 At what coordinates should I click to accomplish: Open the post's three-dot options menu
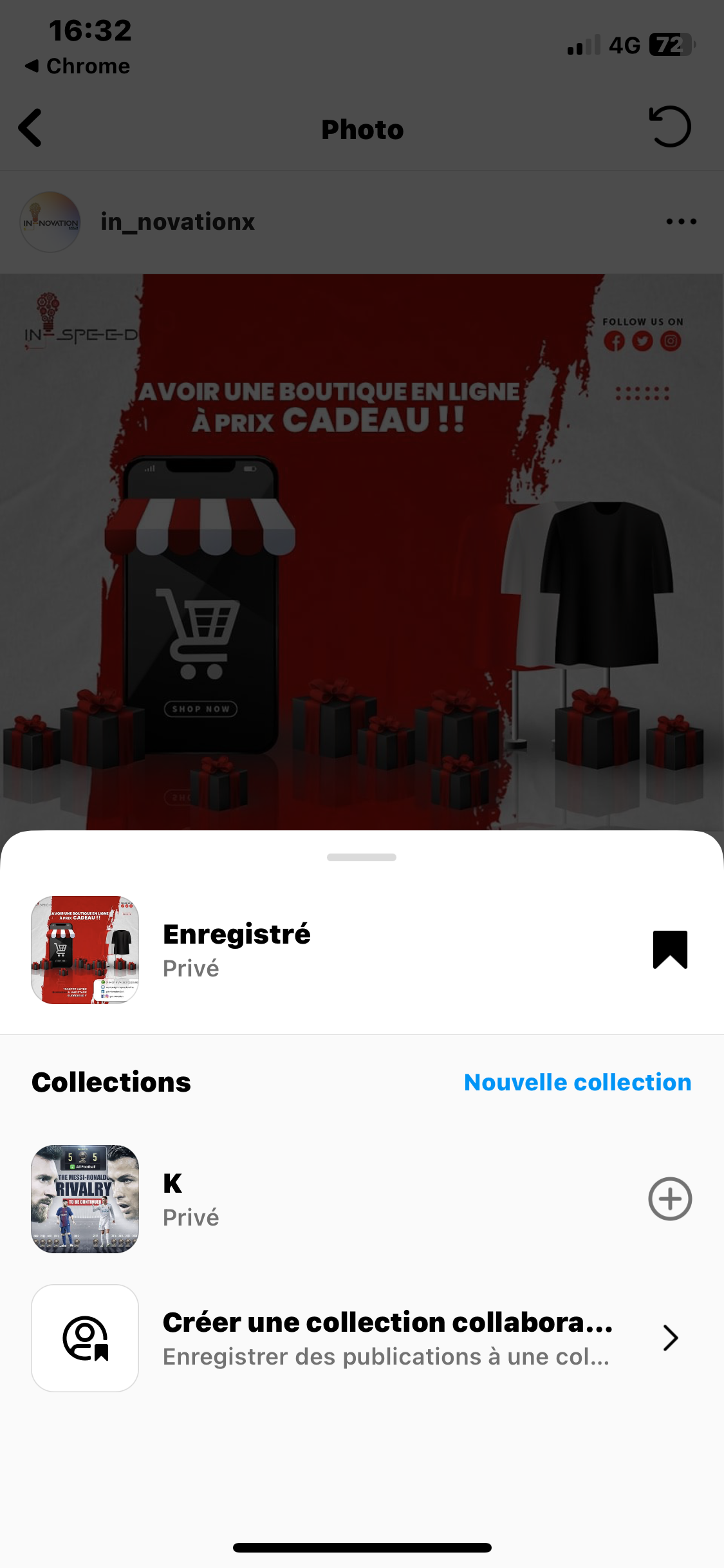click(681, 221)
